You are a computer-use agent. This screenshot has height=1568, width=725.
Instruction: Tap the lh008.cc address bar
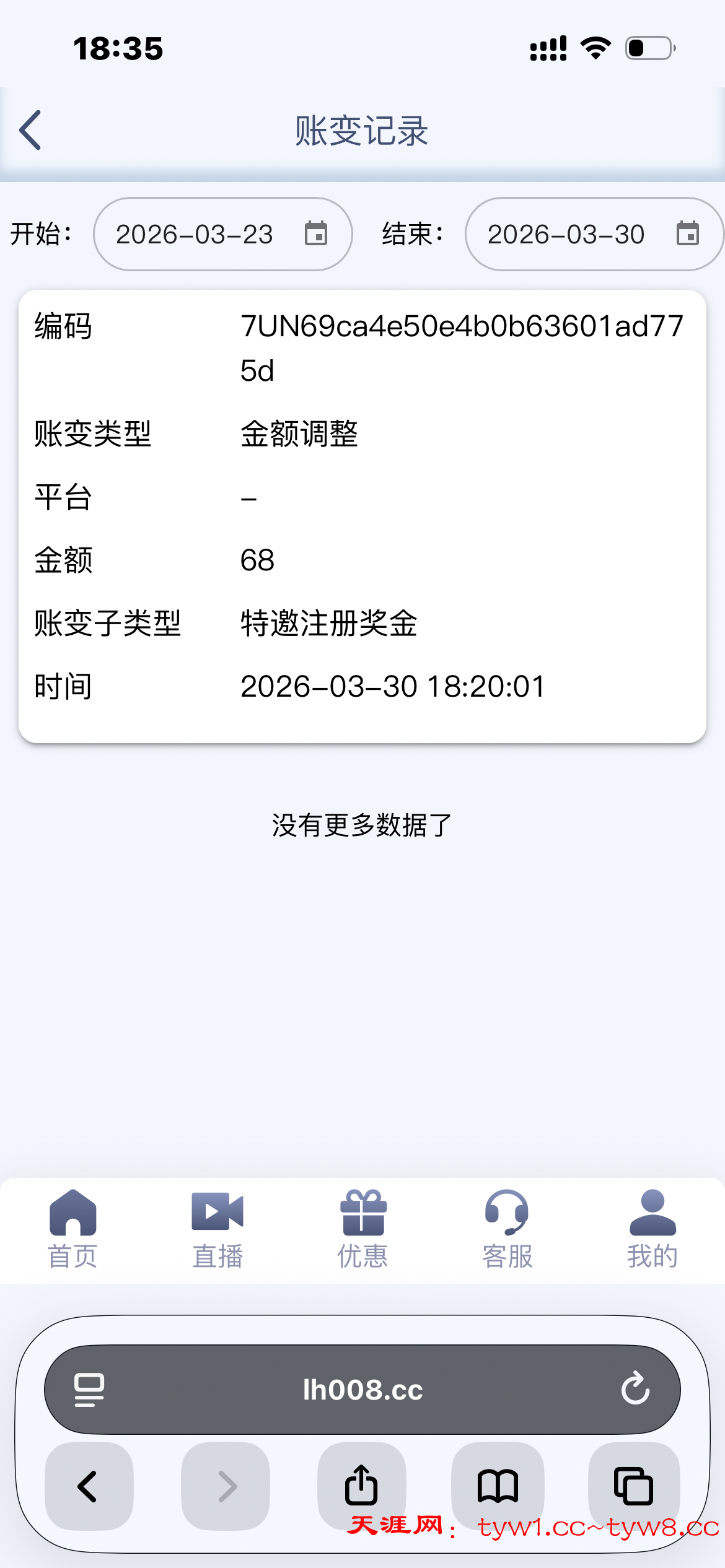tap(362, 1390)
